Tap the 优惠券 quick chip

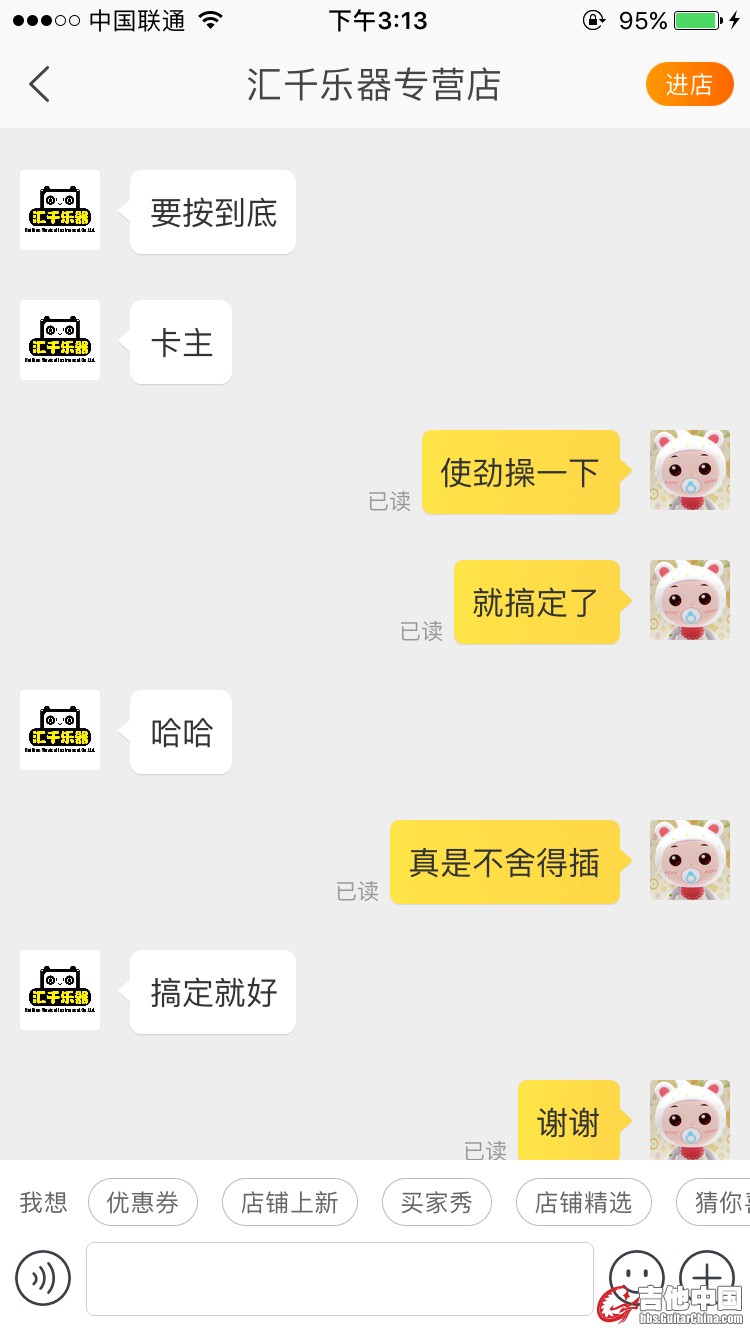point(143,1202)
